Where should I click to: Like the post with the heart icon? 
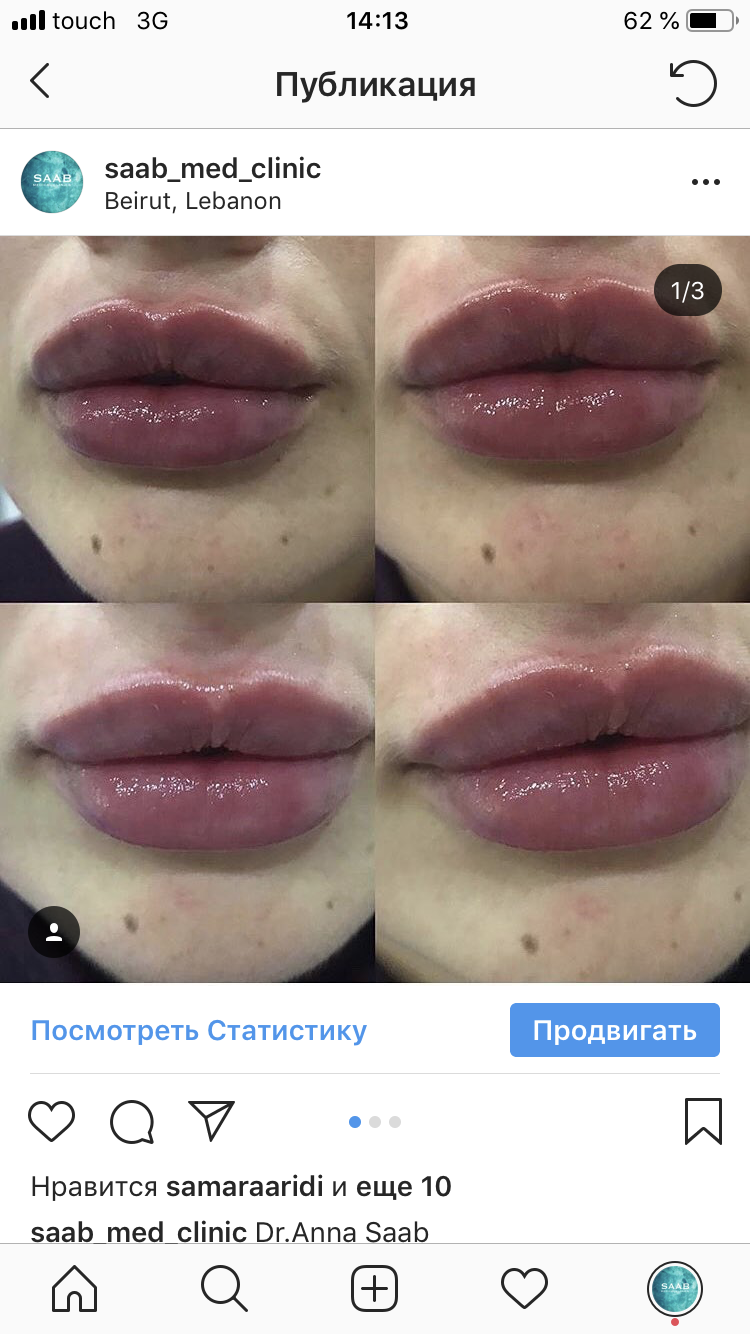point(51,1121)
